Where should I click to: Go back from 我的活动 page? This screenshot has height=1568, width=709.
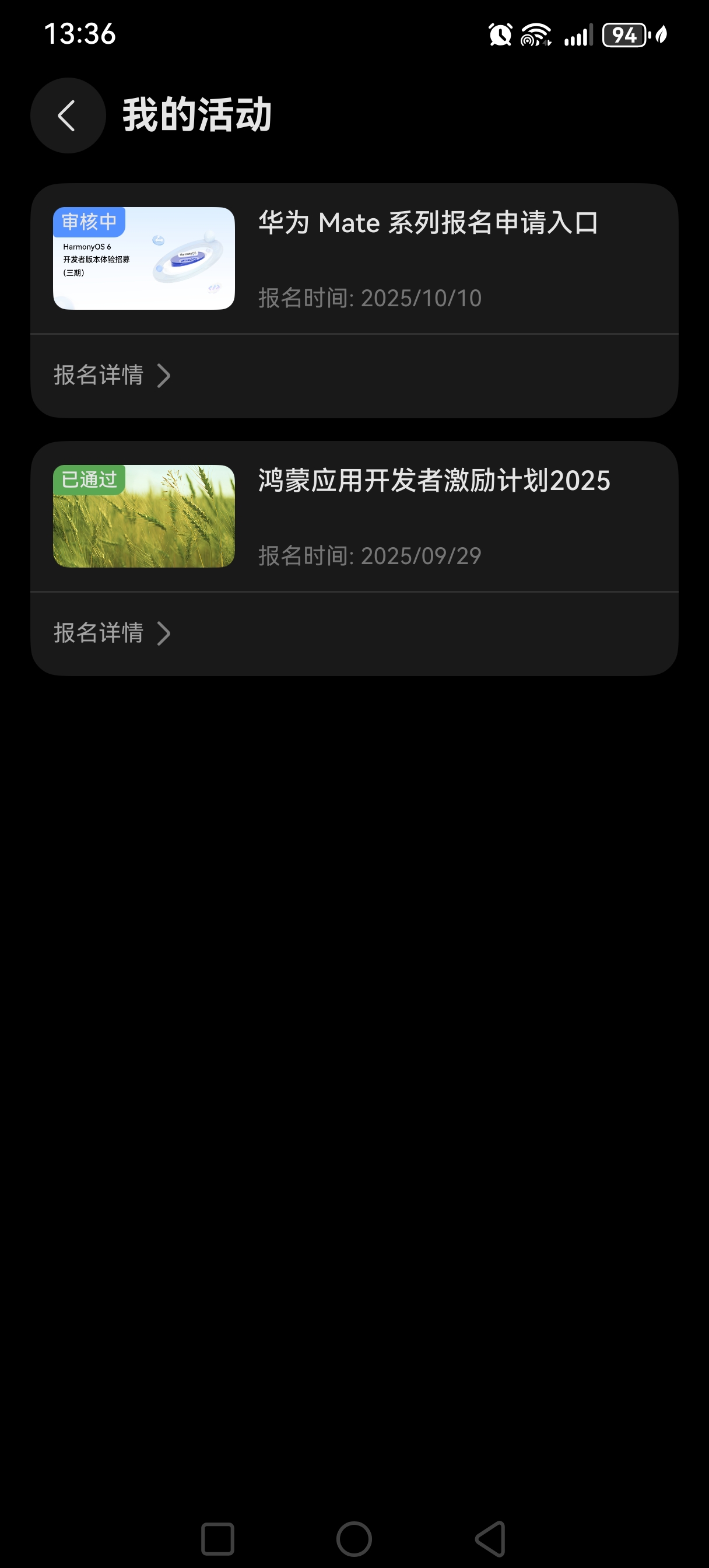pyautogui.click(x=68, y=115)
